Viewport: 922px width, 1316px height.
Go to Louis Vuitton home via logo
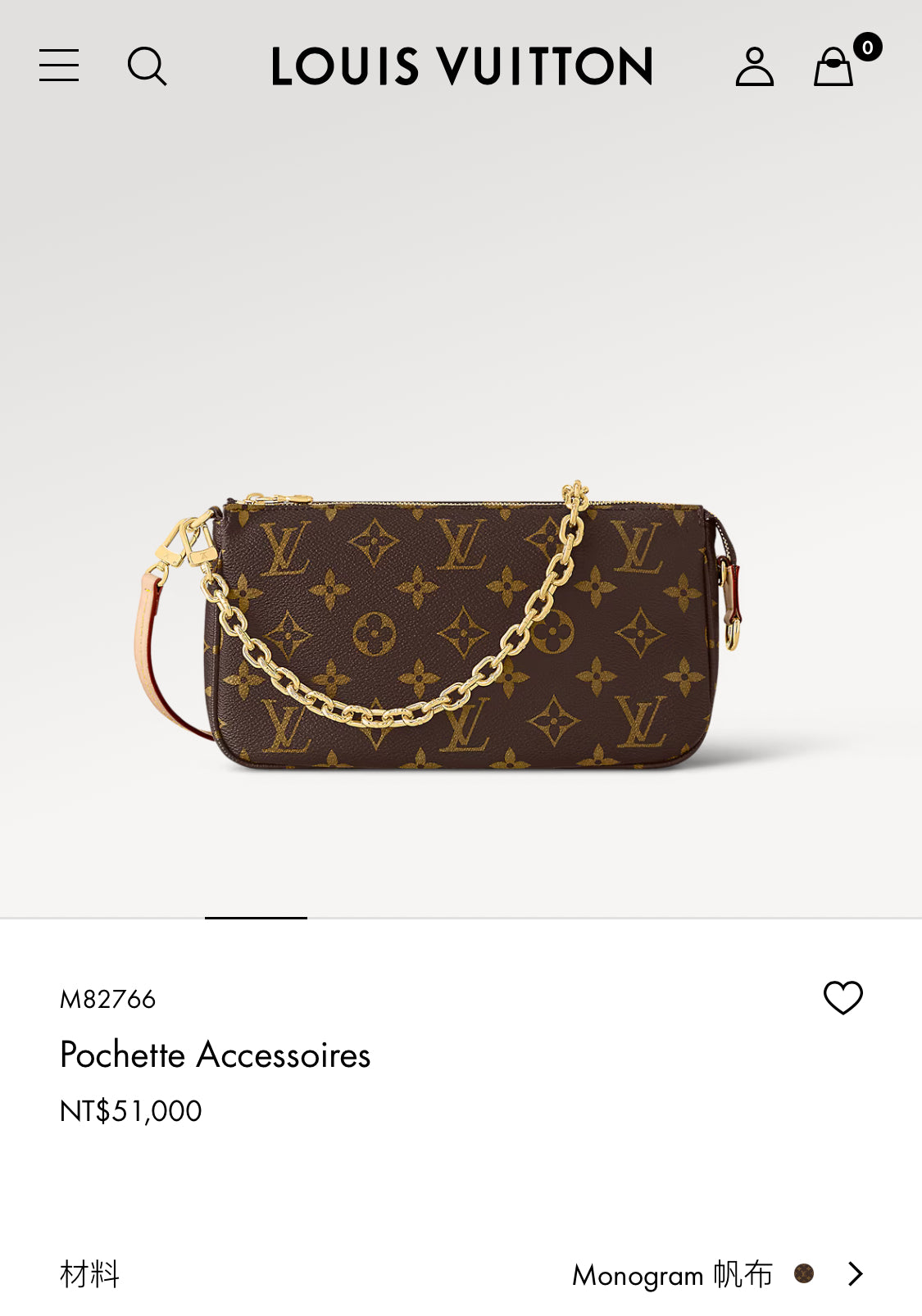pos(461,66)
